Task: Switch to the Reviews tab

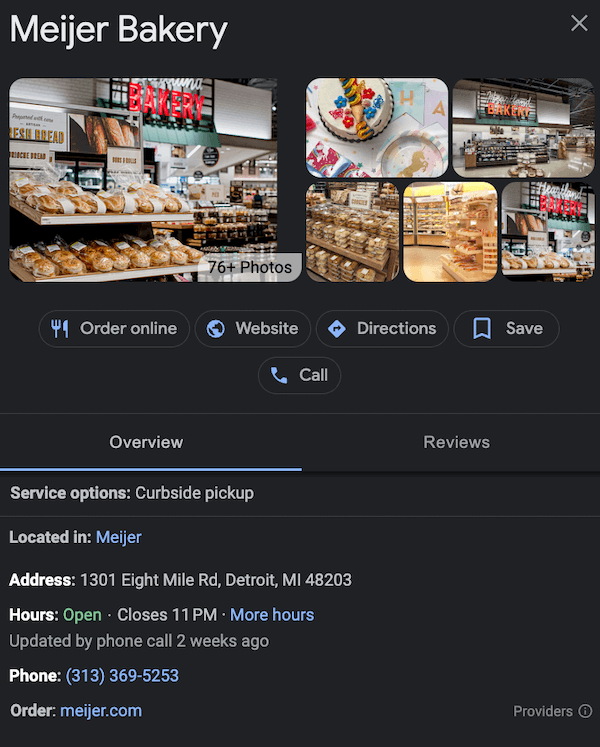Action: pos(456,442)
